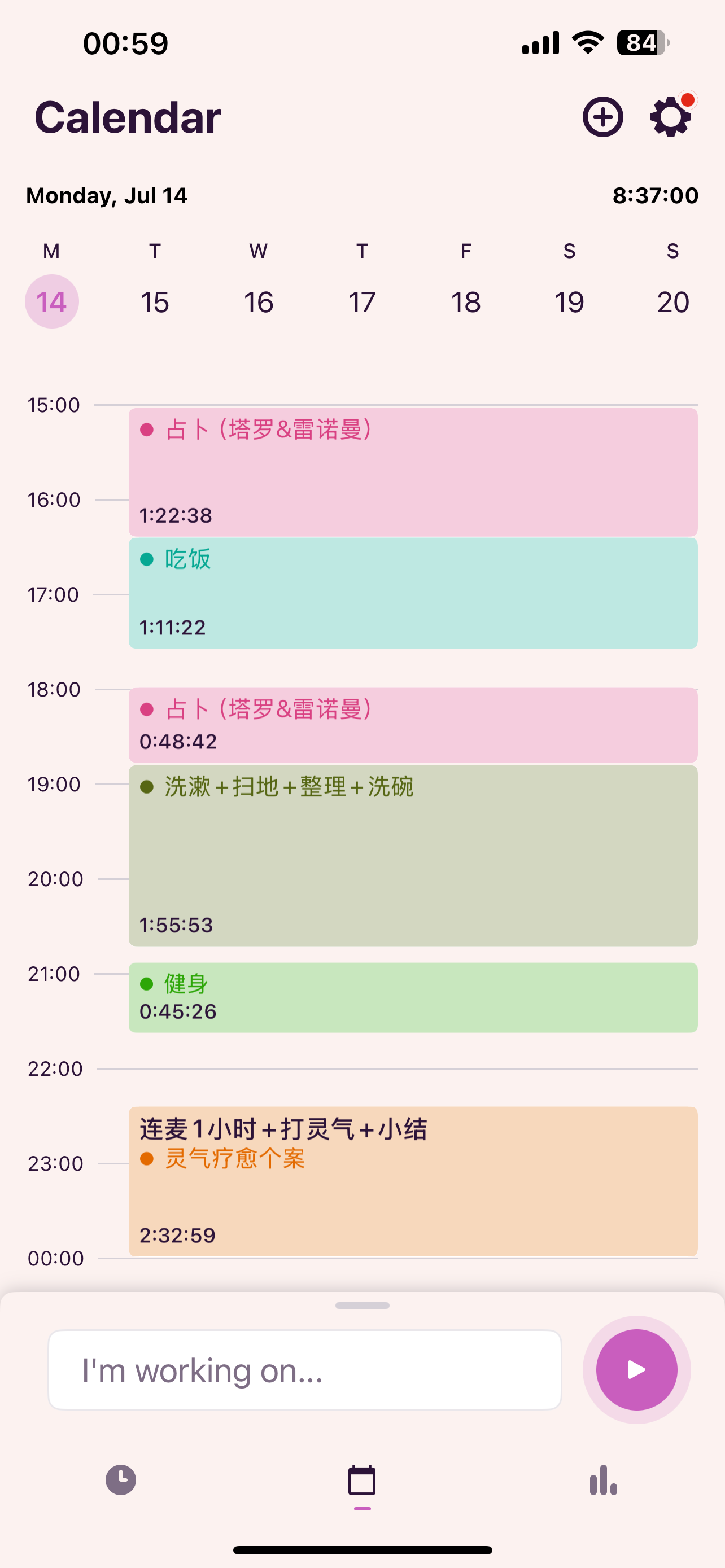Select Sunday 20 in the week strip
The height and width of the screenshot is (1568, 725).
pyautogui.click(x=672, y=302)
